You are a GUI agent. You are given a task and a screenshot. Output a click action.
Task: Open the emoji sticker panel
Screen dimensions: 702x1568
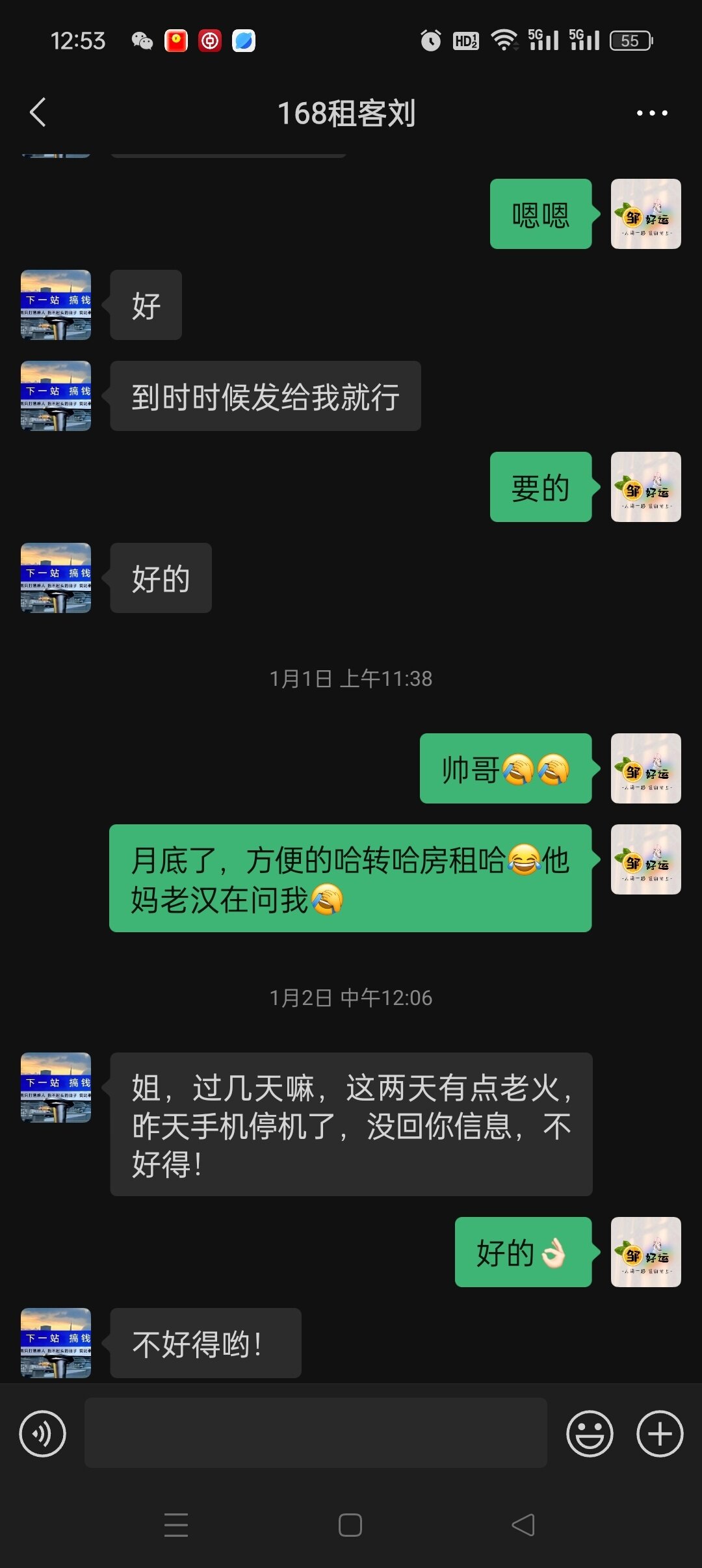click(x=590, y=1433)
